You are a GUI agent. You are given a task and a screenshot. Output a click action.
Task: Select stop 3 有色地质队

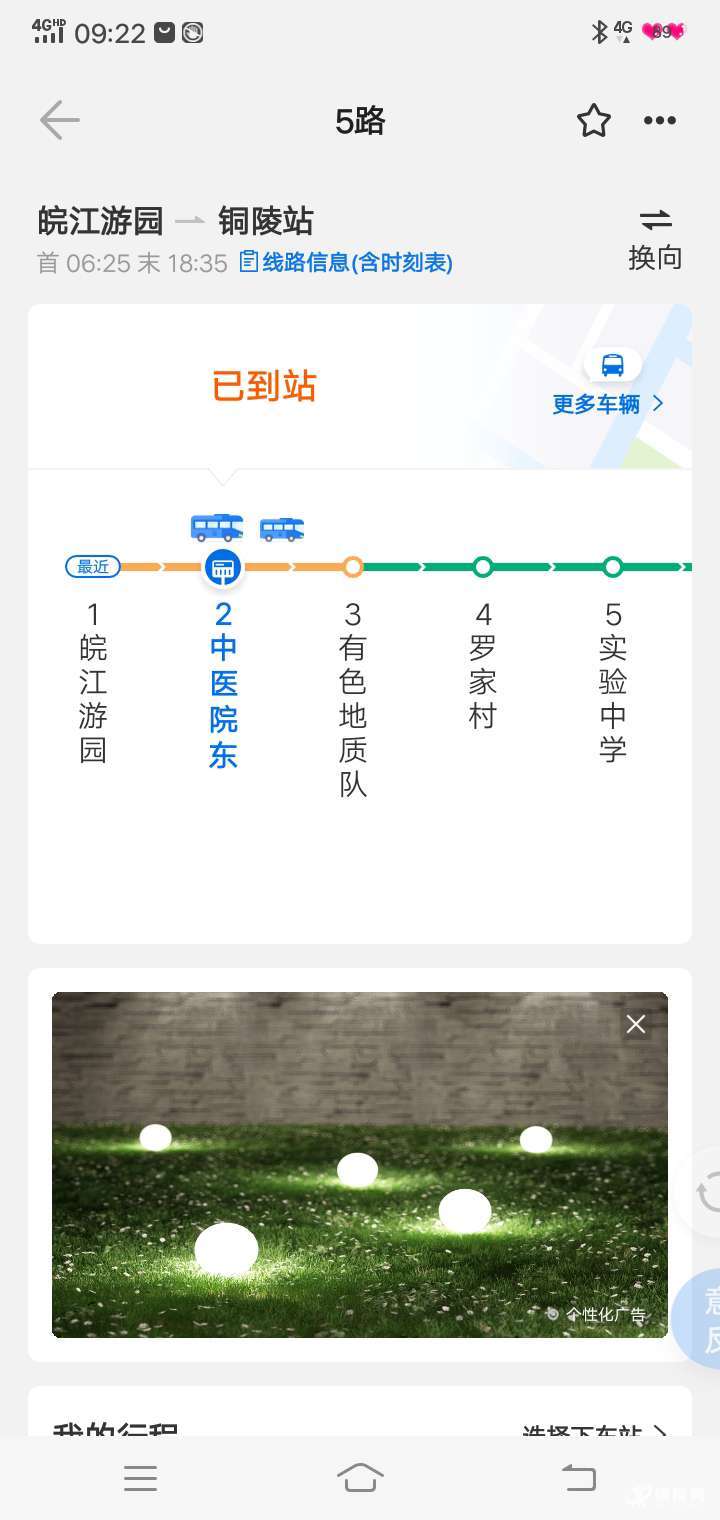[x=353, y=698]
